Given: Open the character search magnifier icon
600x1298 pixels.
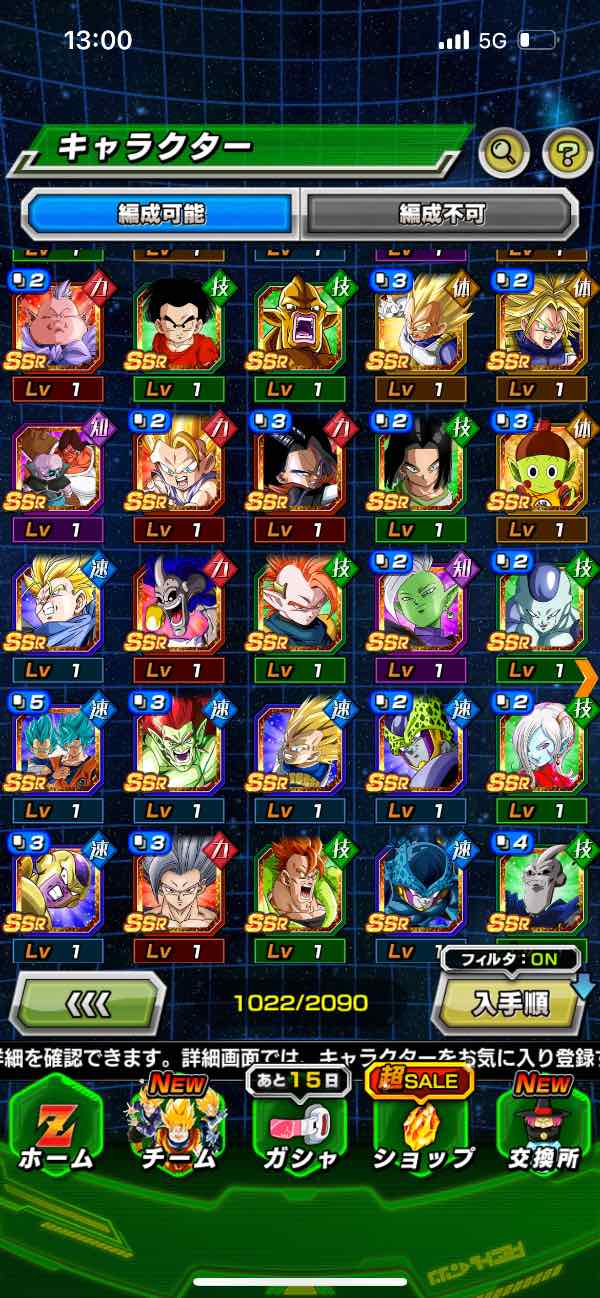Looking at the screenshot, I should coord(504,153).
